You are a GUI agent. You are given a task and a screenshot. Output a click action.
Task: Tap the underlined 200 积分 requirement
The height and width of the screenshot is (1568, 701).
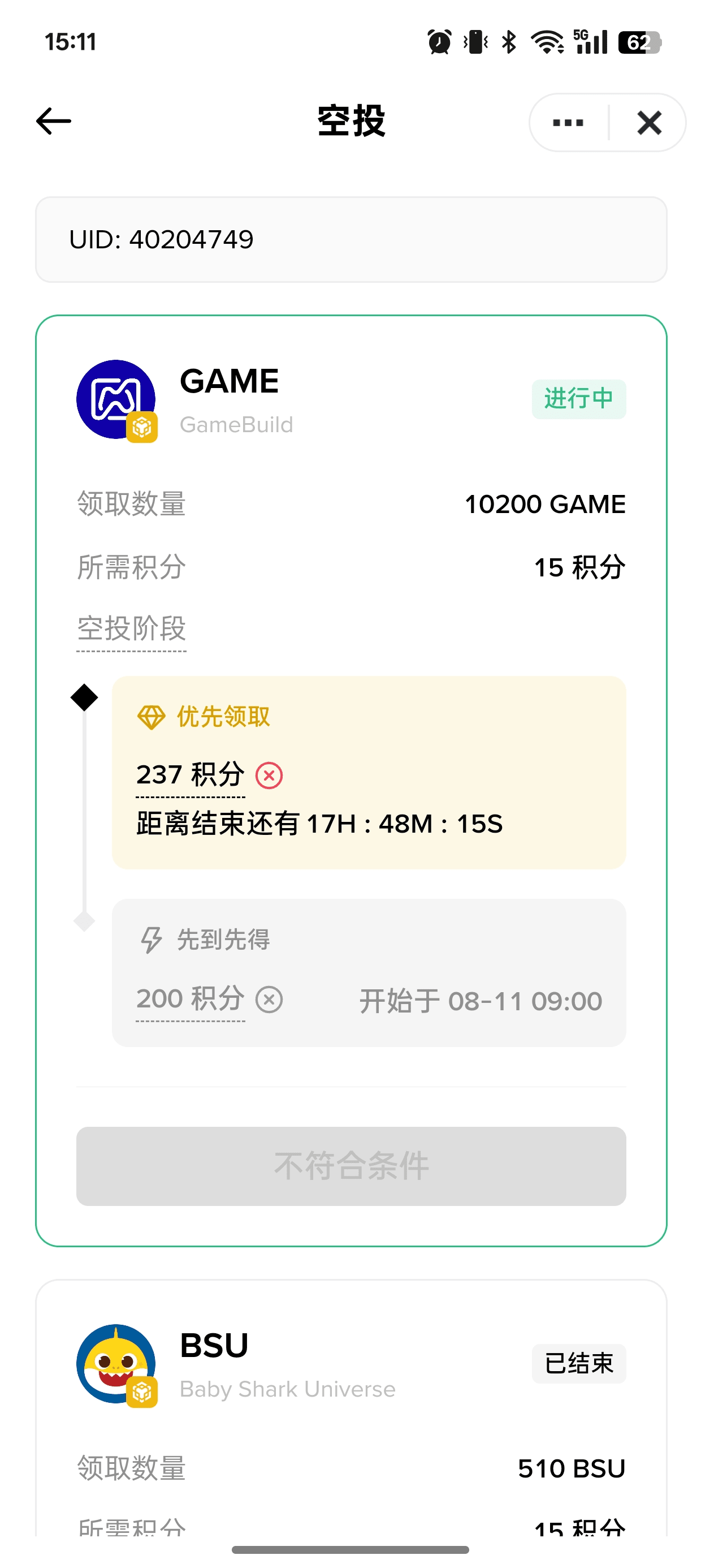[x=191, y=1000]
